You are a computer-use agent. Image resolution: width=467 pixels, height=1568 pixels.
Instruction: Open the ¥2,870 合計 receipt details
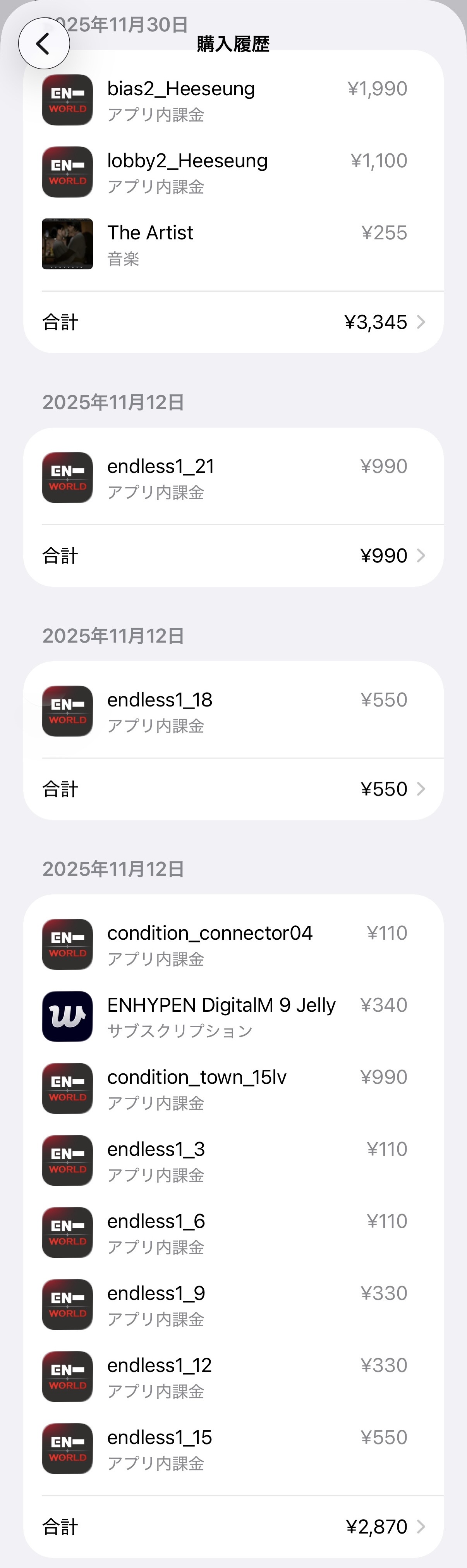(233, 1526)
